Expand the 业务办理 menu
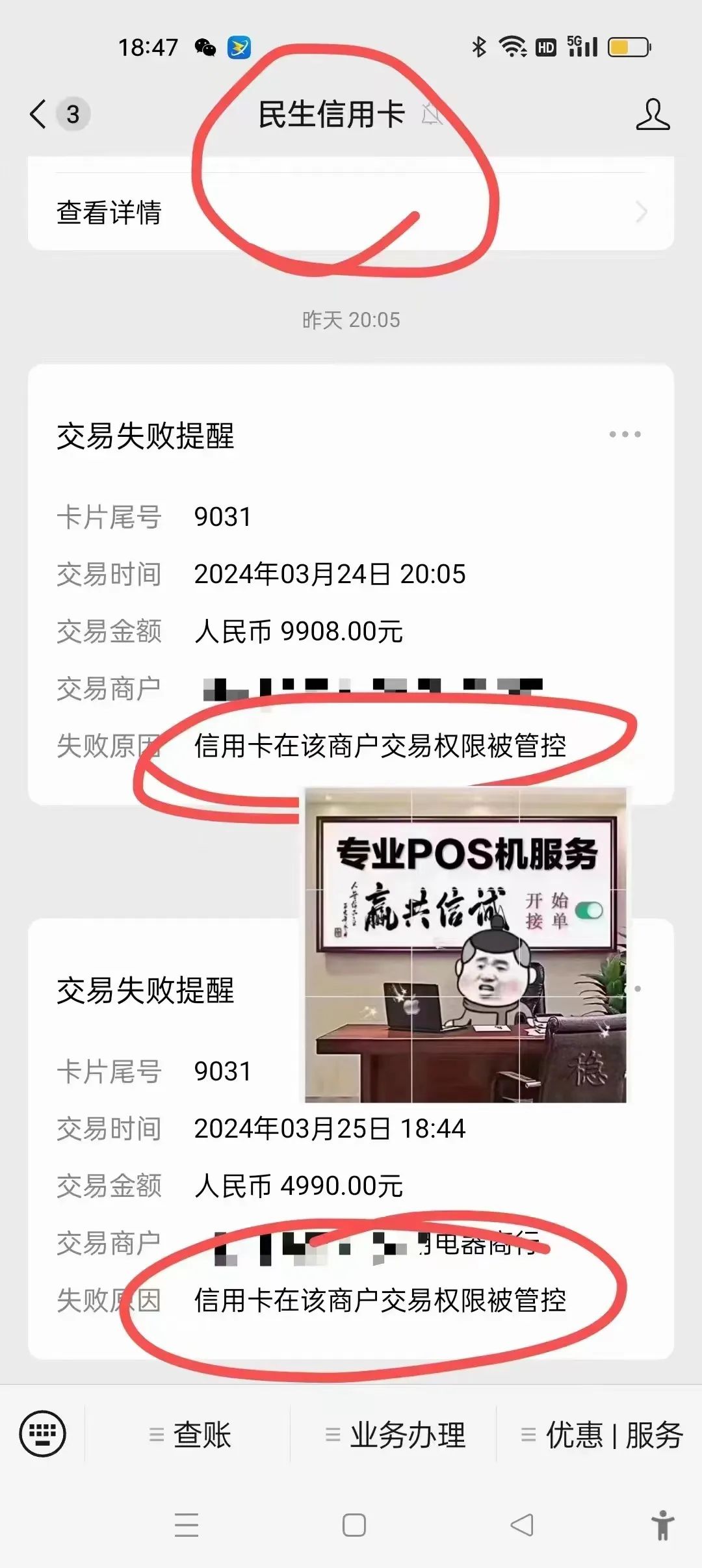This screenshot has height=1568, width=702. click(x=395, y=1435)
